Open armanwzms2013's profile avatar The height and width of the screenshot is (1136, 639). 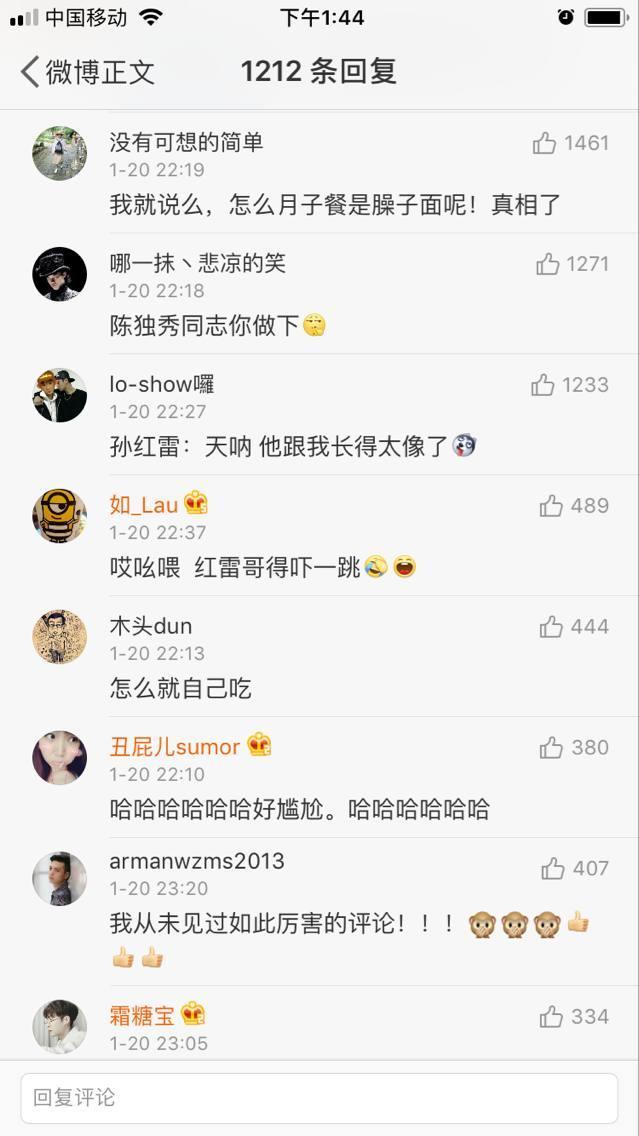pyautogui.click(x=59, y=878)
